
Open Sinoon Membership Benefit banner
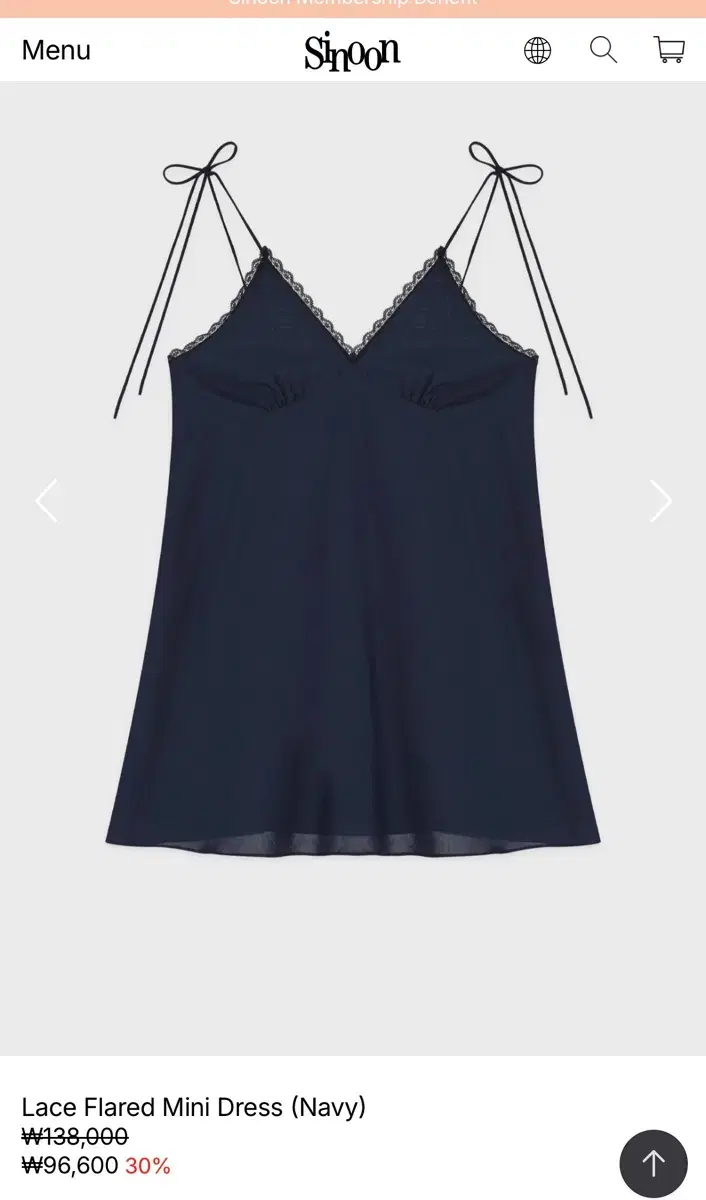353,5
